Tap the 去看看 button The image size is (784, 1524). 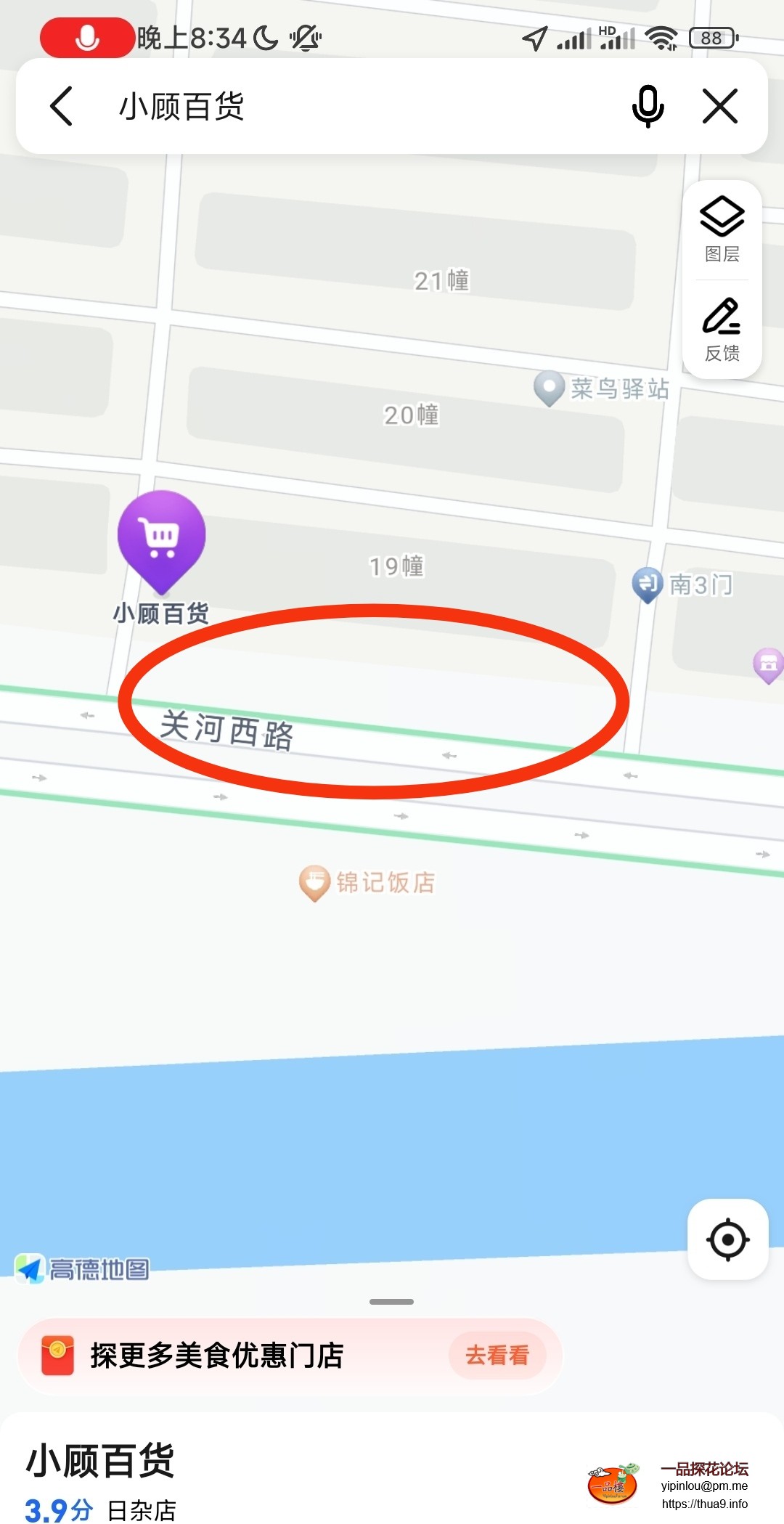pyautogui.click(x=497, y=1355)
